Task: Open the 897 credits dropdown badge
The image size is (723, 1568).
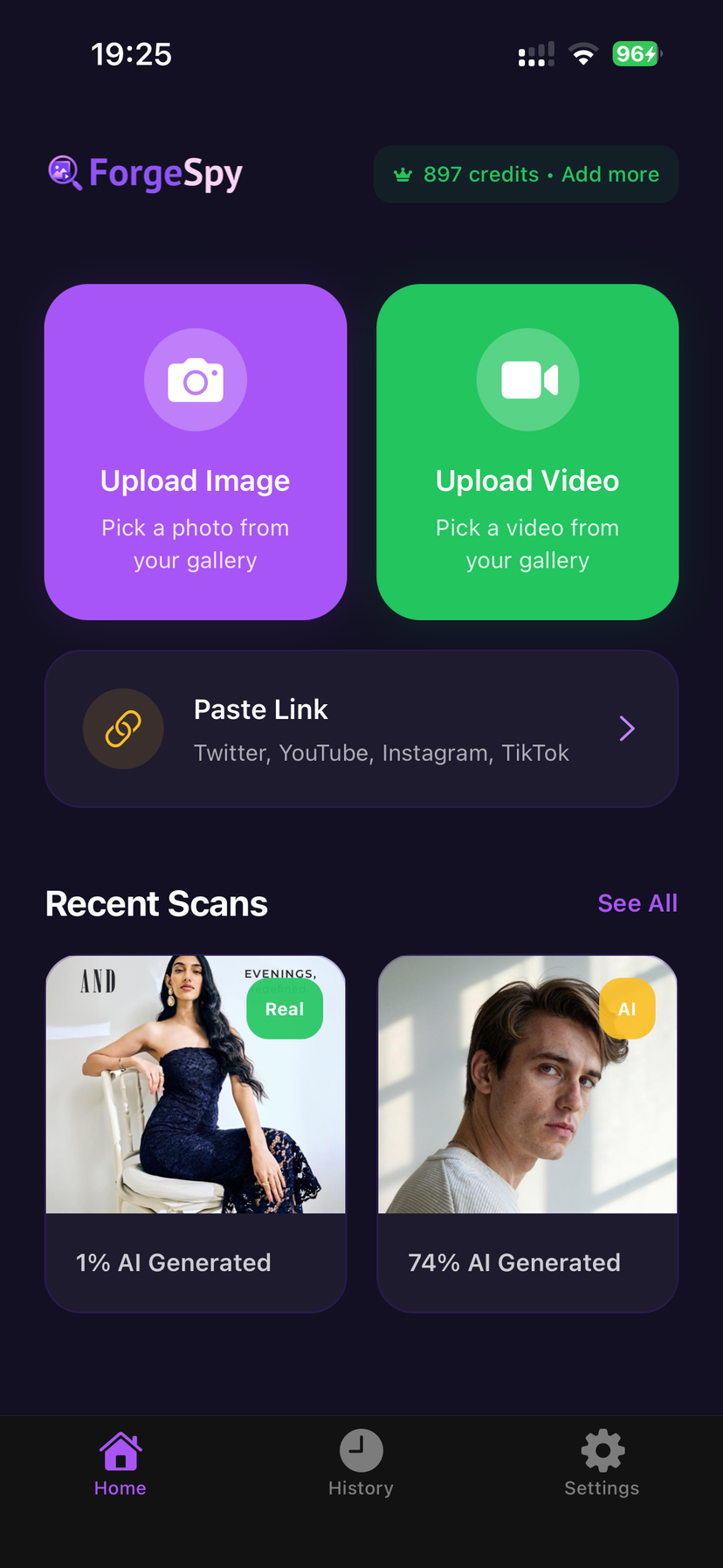Action: [526, 174]
